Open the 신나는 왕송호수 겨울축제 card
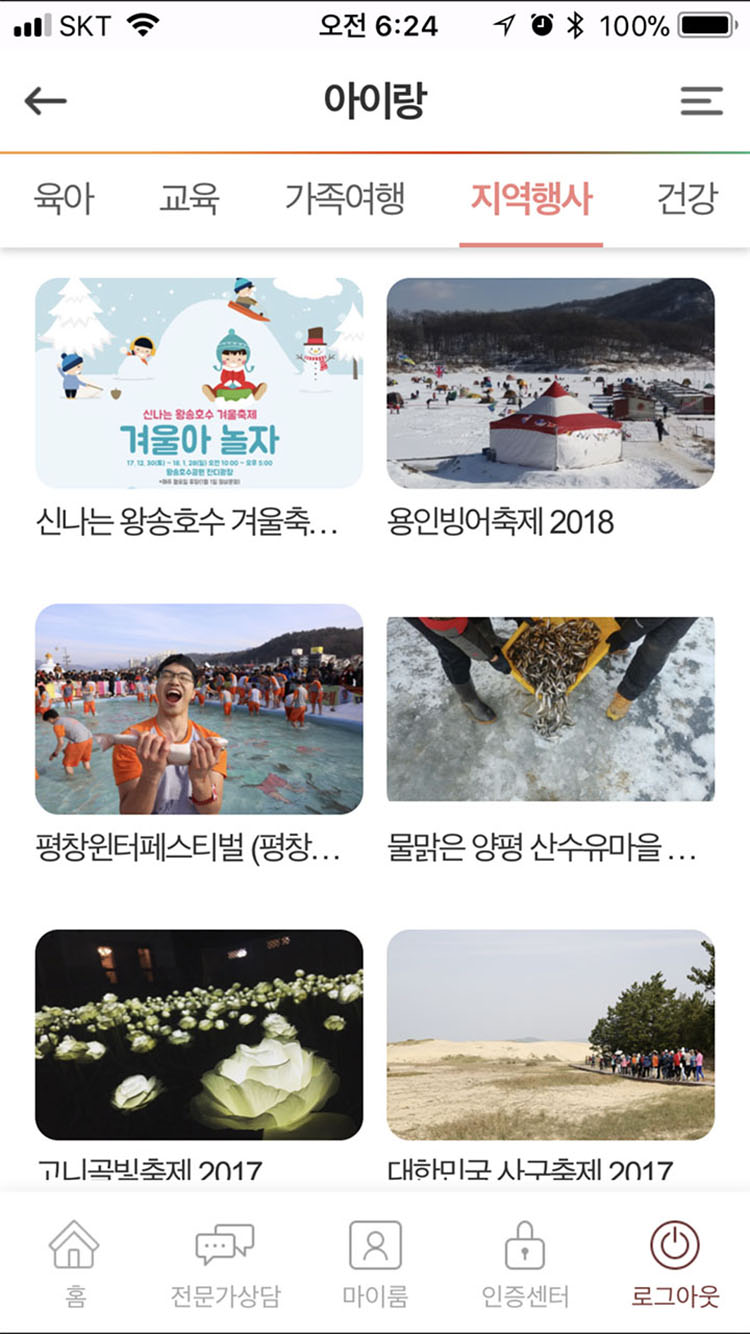This screenshot has height=1334, width=750. pyautogui.click(x=199, y=383)
